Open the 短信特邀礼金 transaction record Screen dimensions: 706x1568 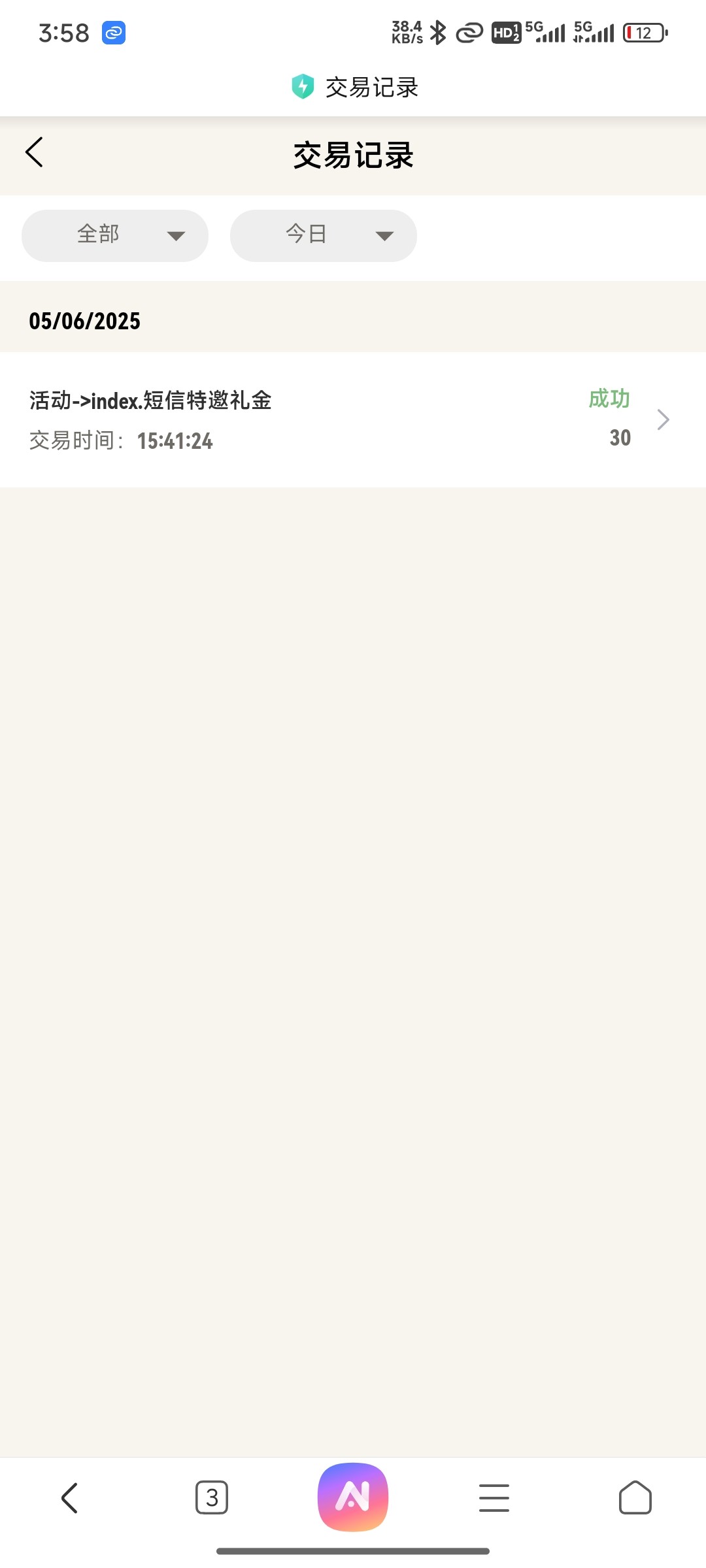coord(353,419)
